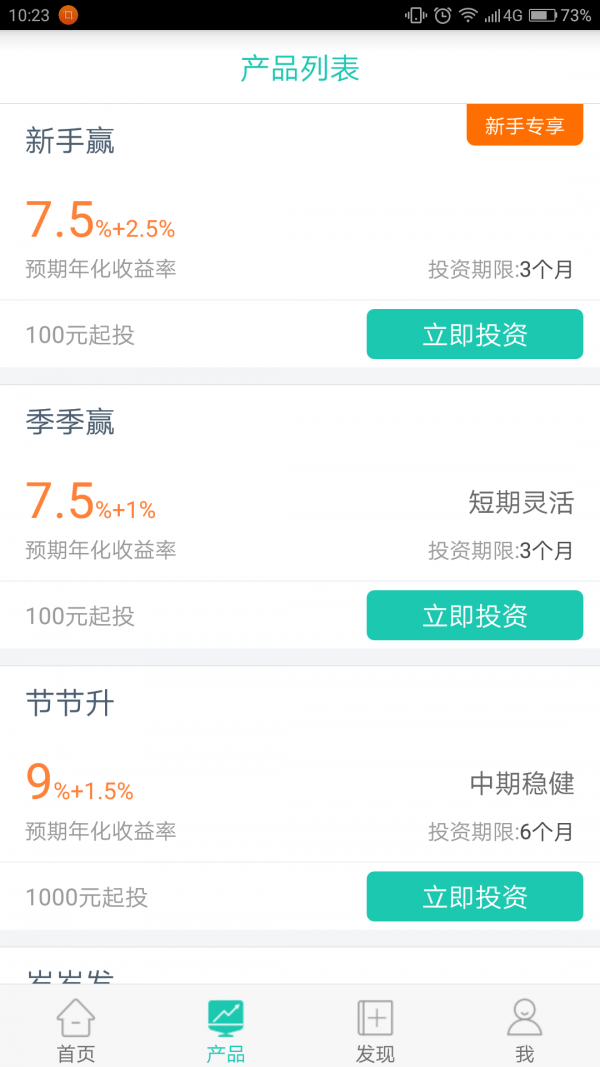
Task: Go to the 首页 tab
Action: point(75,1028)
